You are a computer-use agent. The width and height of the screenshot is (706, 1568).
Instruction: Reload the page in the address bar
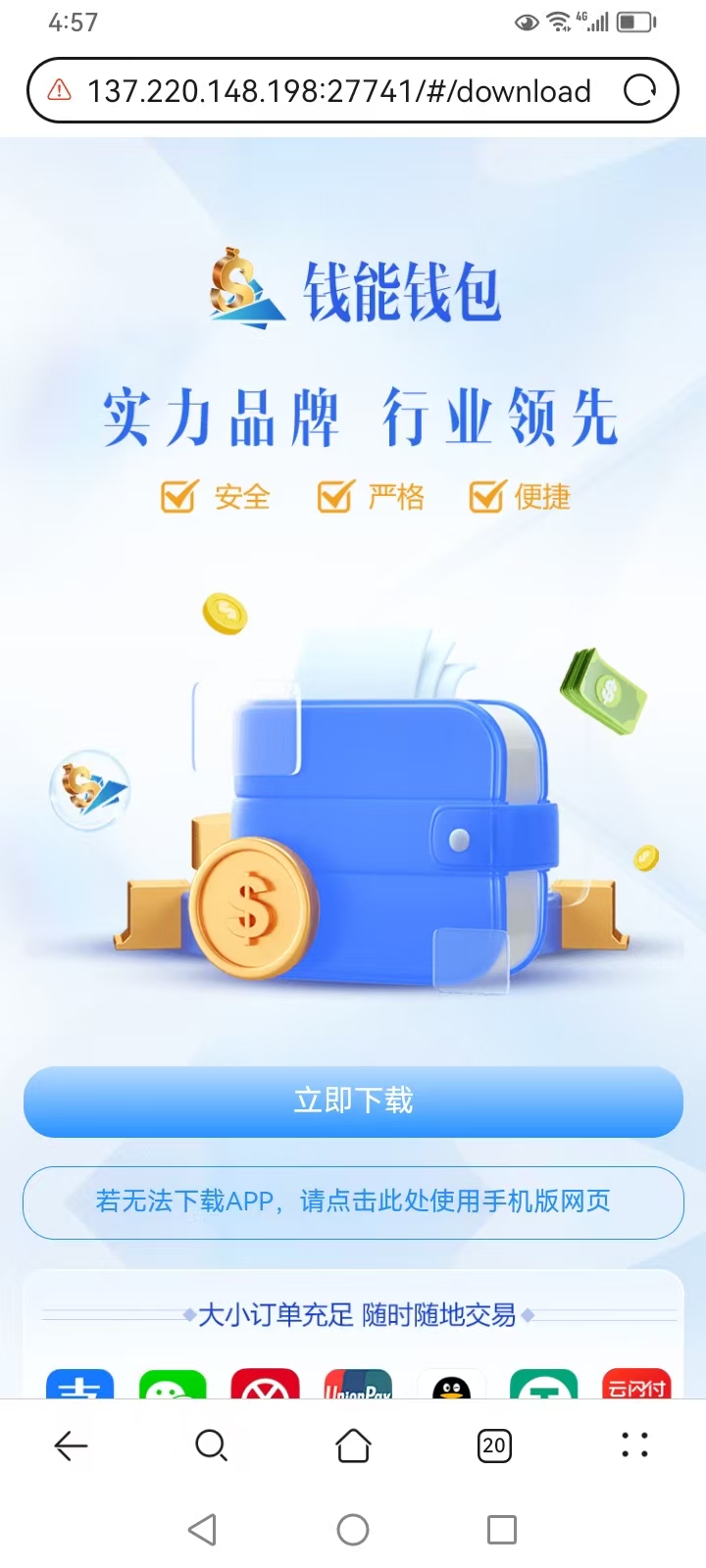pyautogui.click(x=639, y=91)
